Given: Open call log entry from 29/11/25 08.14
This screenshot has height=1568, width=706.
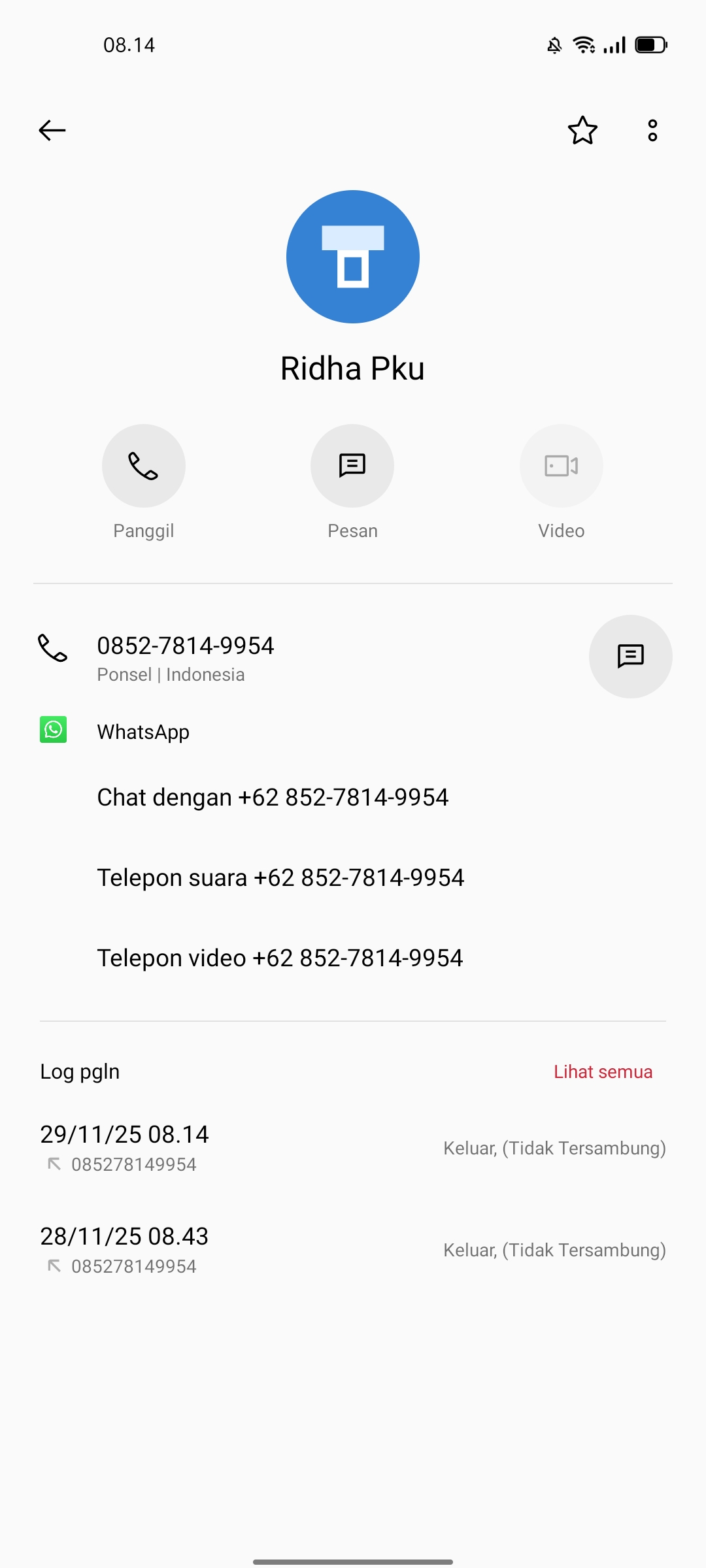Looking at the screenshot, I should (353, 1148).
